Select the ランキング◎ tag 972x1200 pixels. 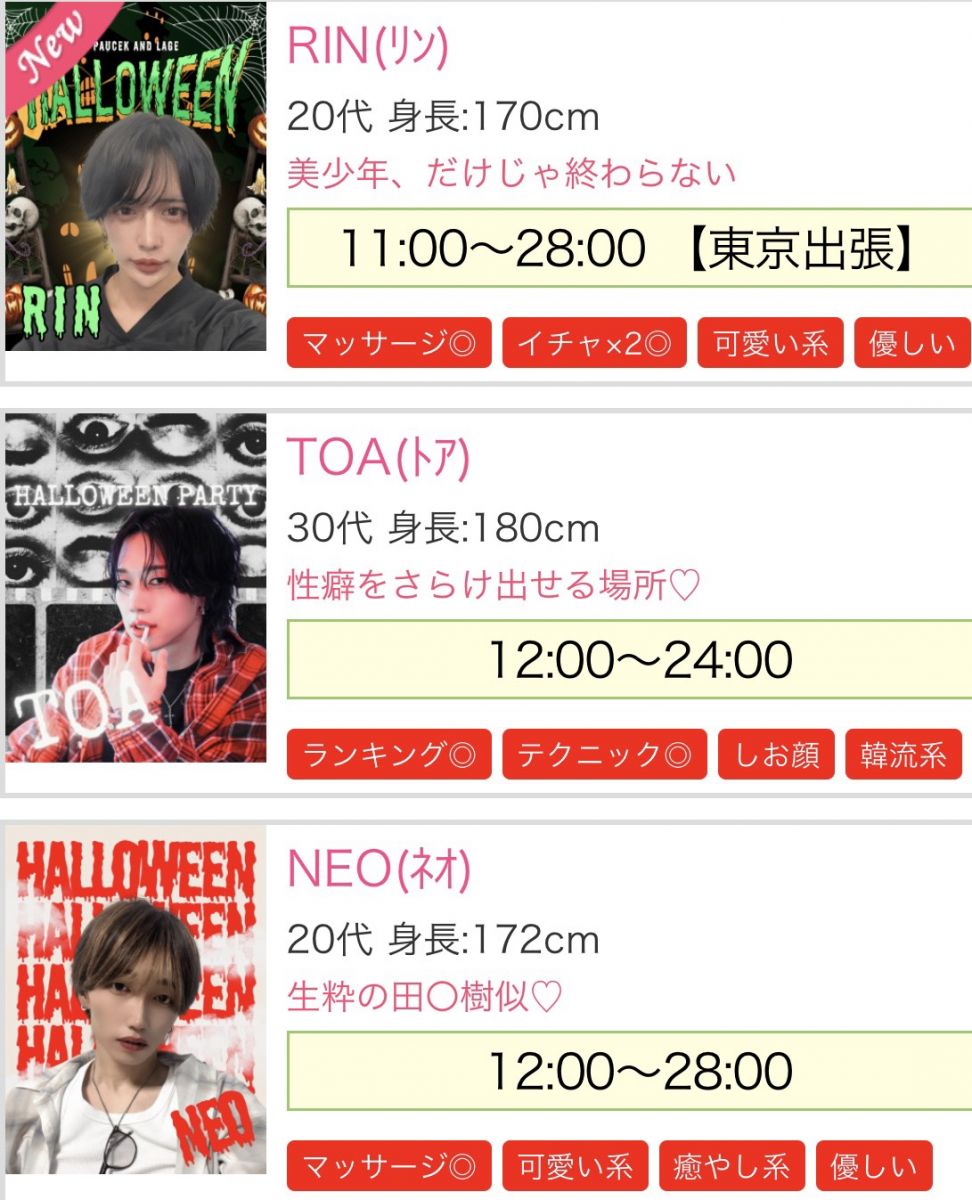pos(389,755)
